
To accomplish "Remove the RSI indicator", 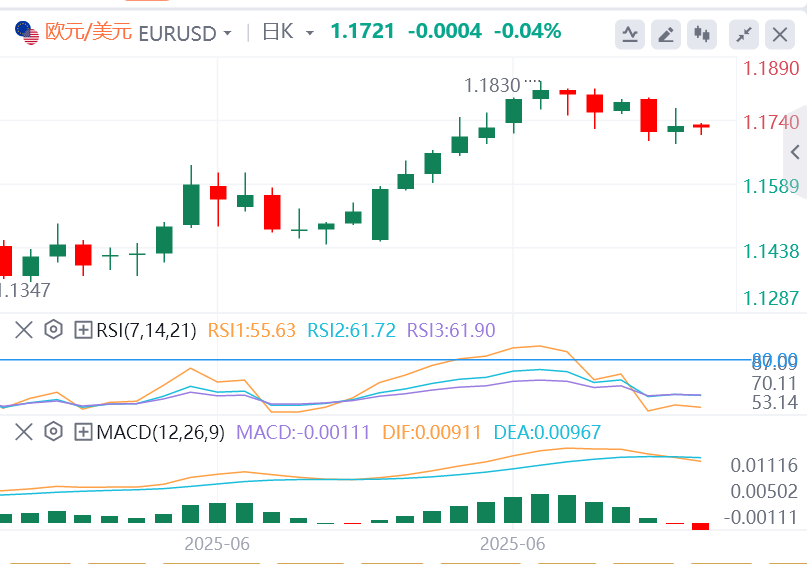I will click(25, 329).
